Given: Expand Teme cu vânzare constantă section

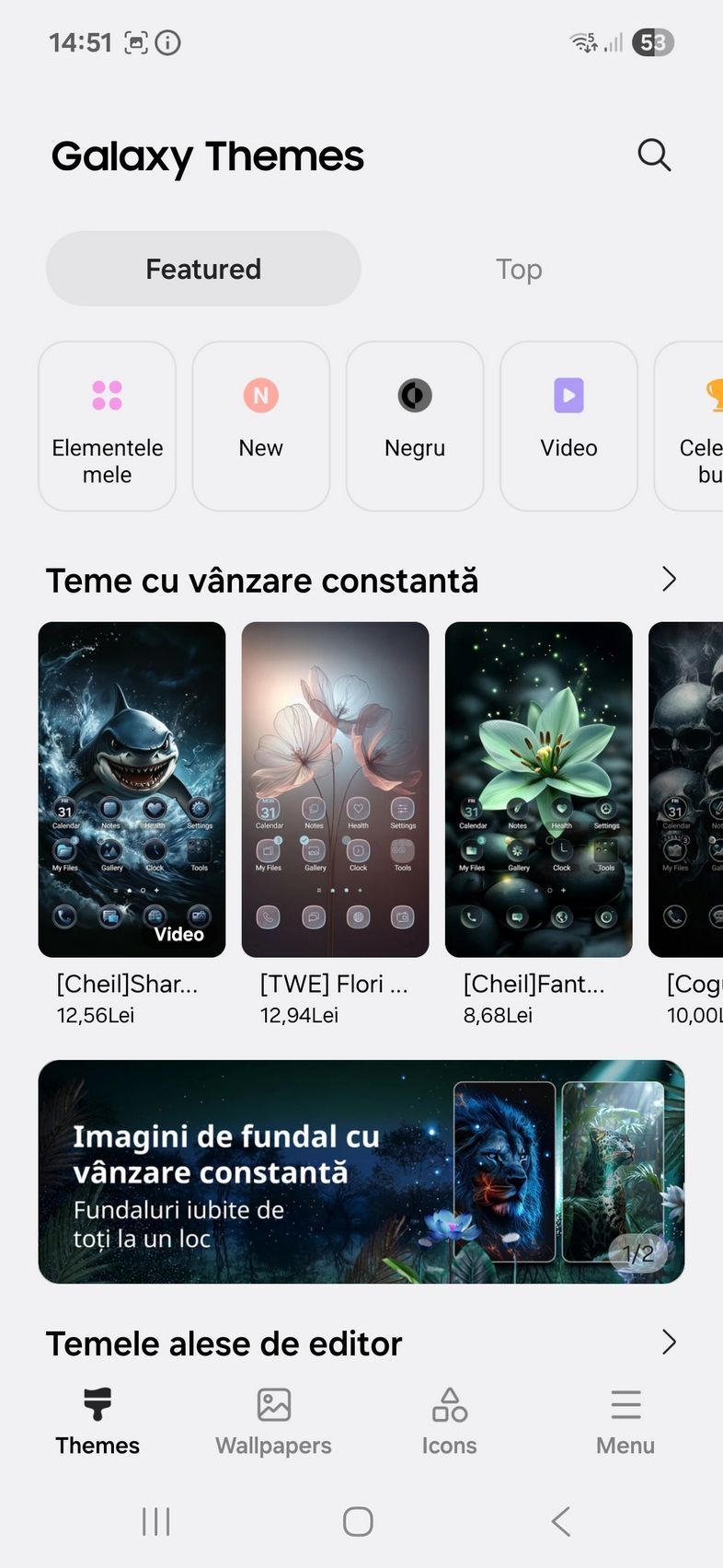Looking at the screenshot, I should click(669, 580).
